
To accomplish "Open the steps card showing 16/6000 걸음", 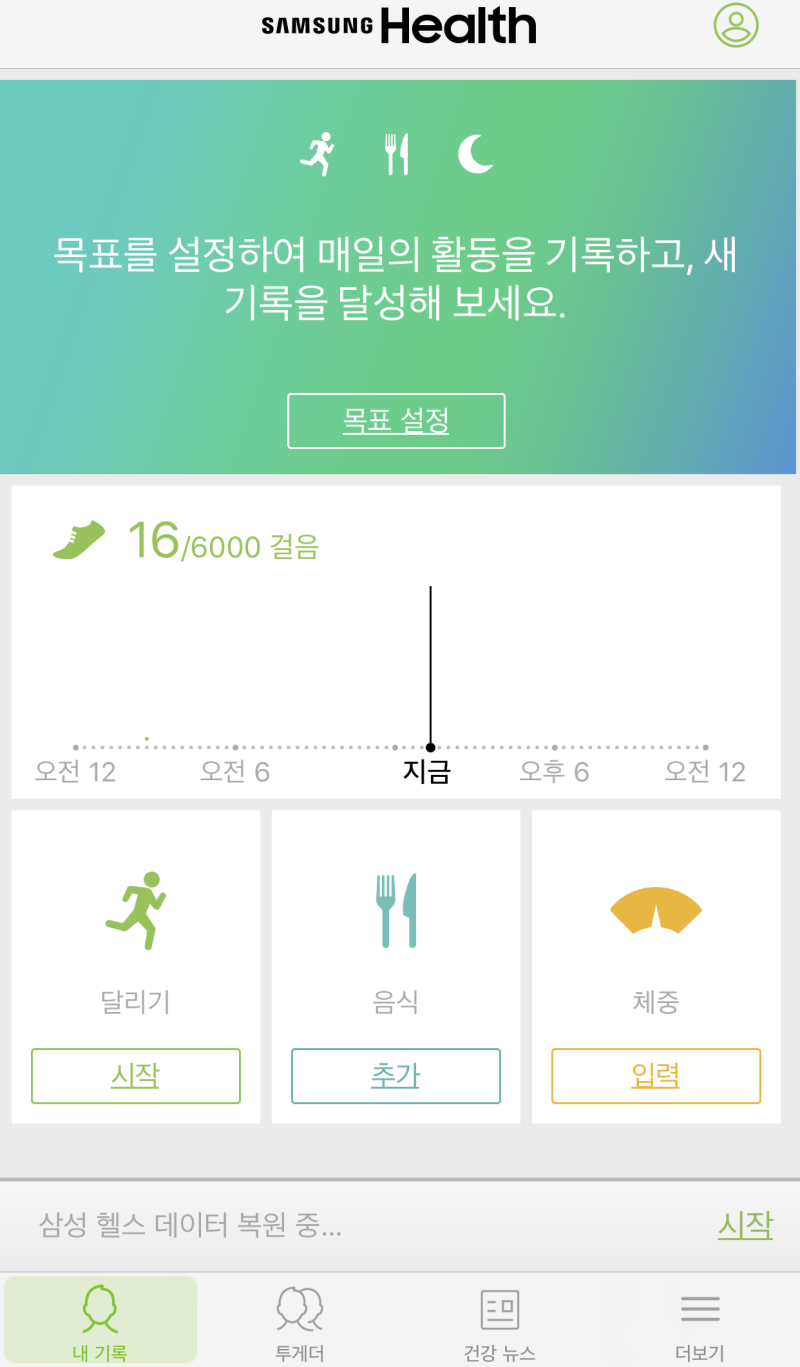I will (396, 642).
